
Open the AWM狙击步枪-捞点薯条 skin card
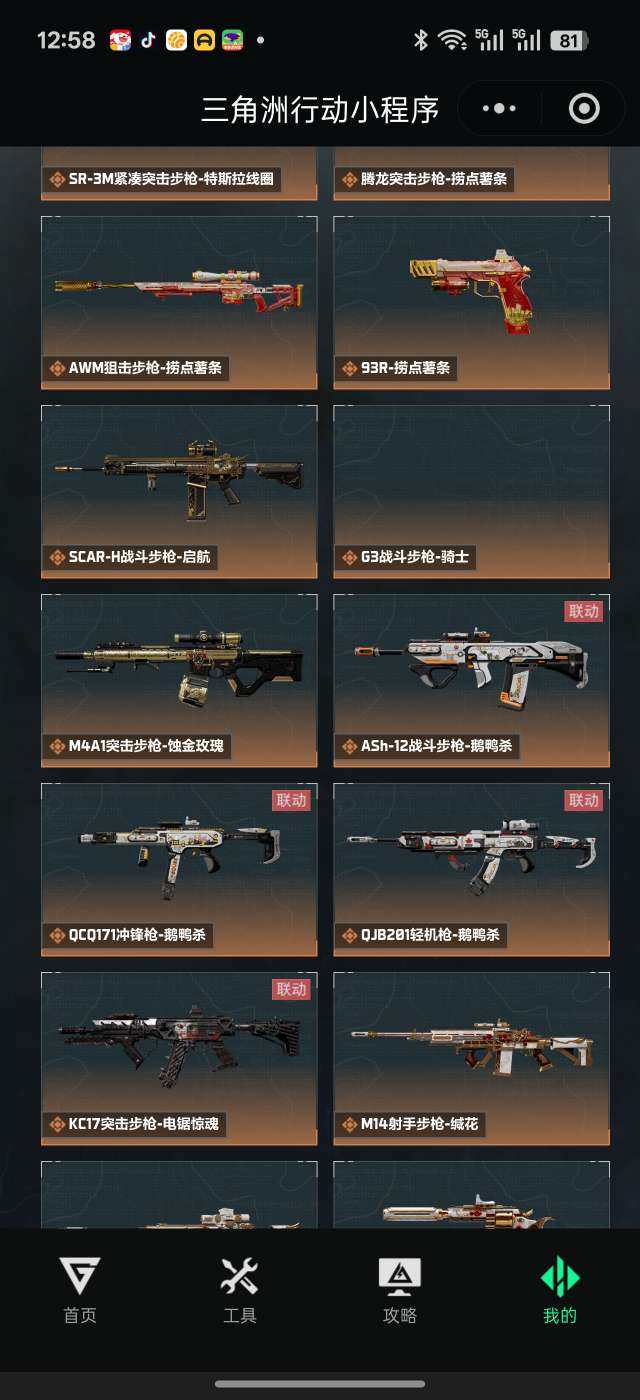coord(179,302)
